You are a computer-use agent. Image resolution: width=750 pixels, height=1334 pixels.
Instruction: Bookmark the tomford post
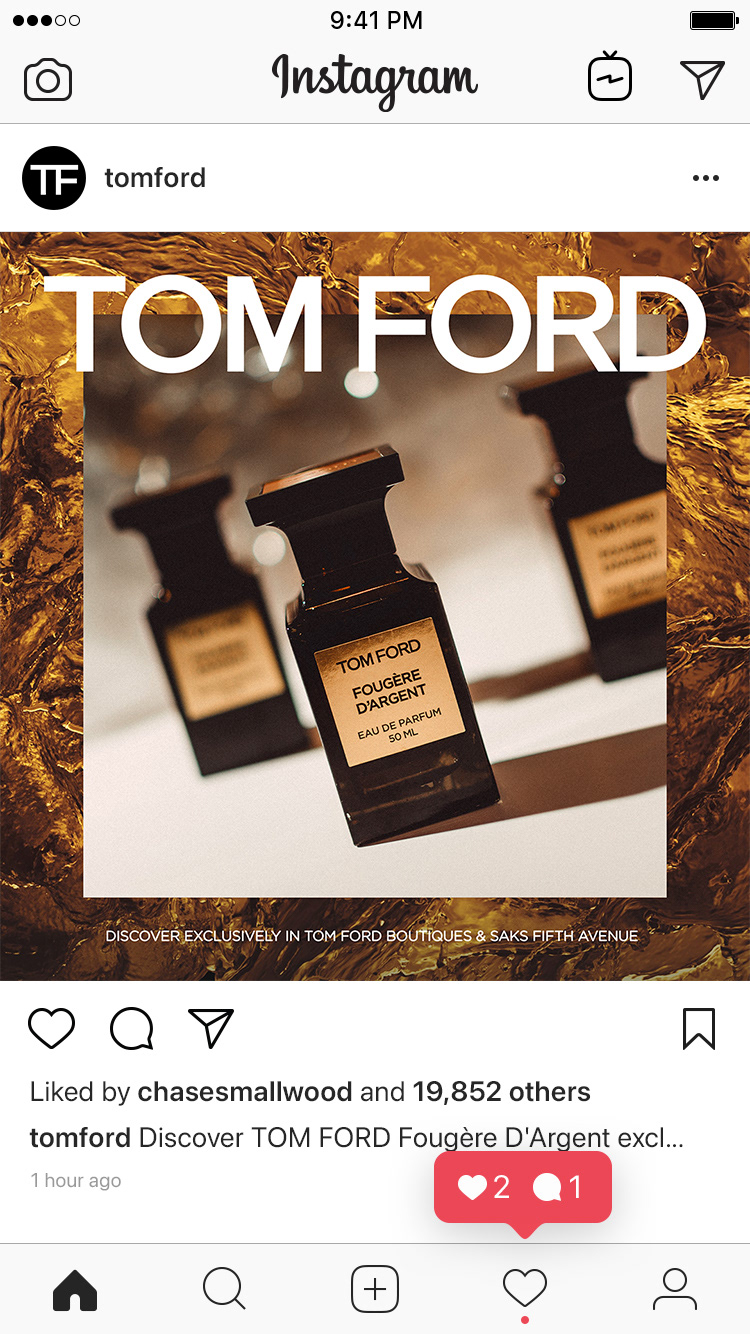[x=699, y=1028]
